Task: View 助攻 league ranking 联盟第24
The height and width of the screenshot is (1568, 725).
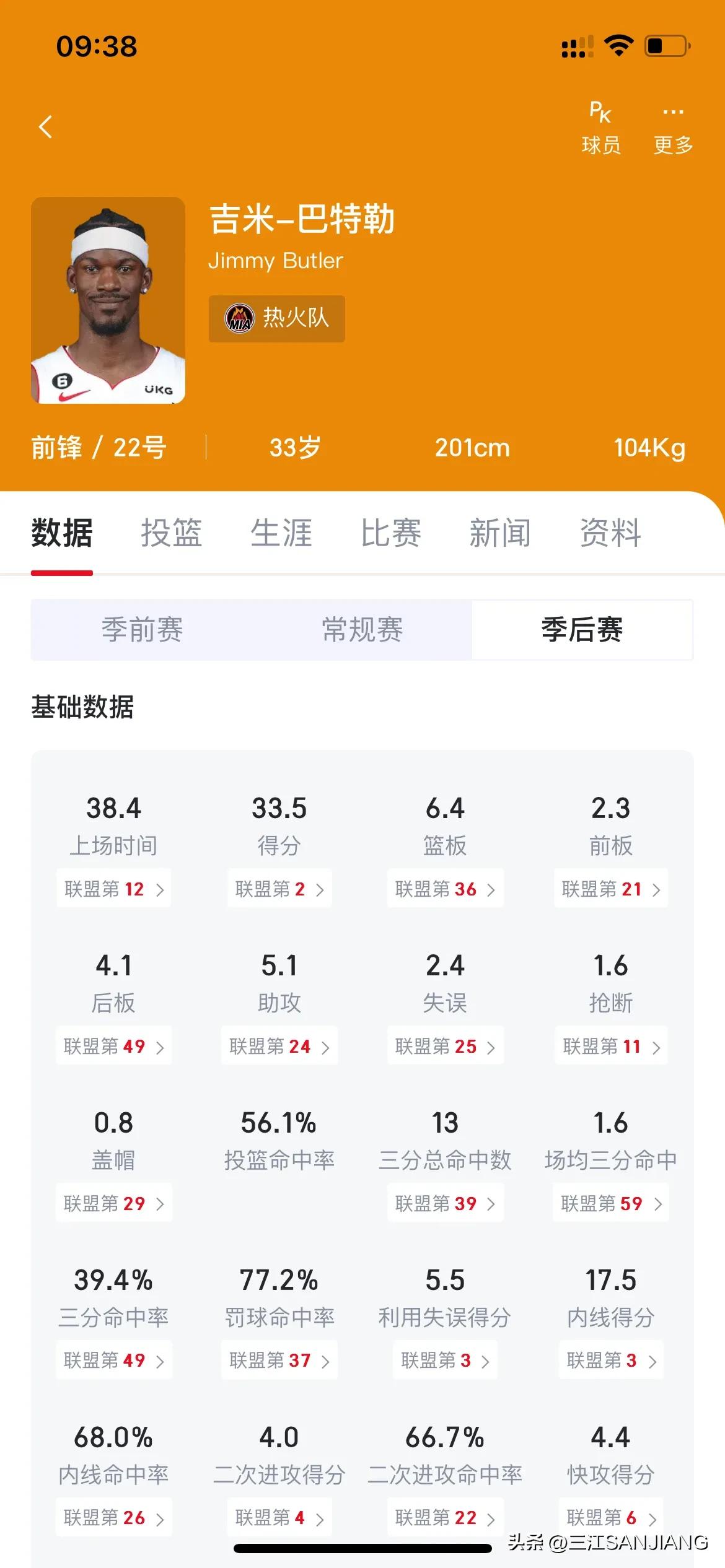Action: click(279, 1046)
